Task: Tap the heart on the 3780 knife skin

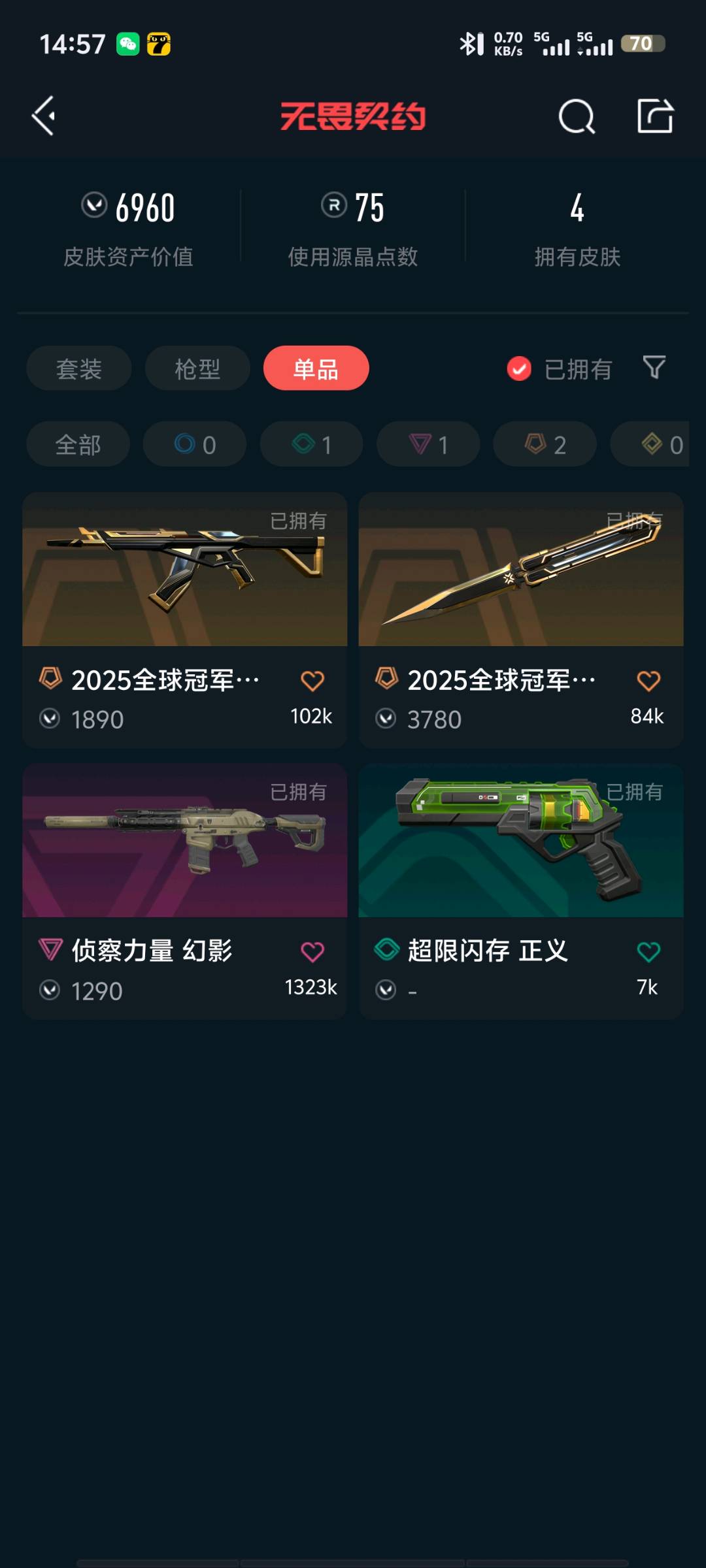Action: pos(648,681)
